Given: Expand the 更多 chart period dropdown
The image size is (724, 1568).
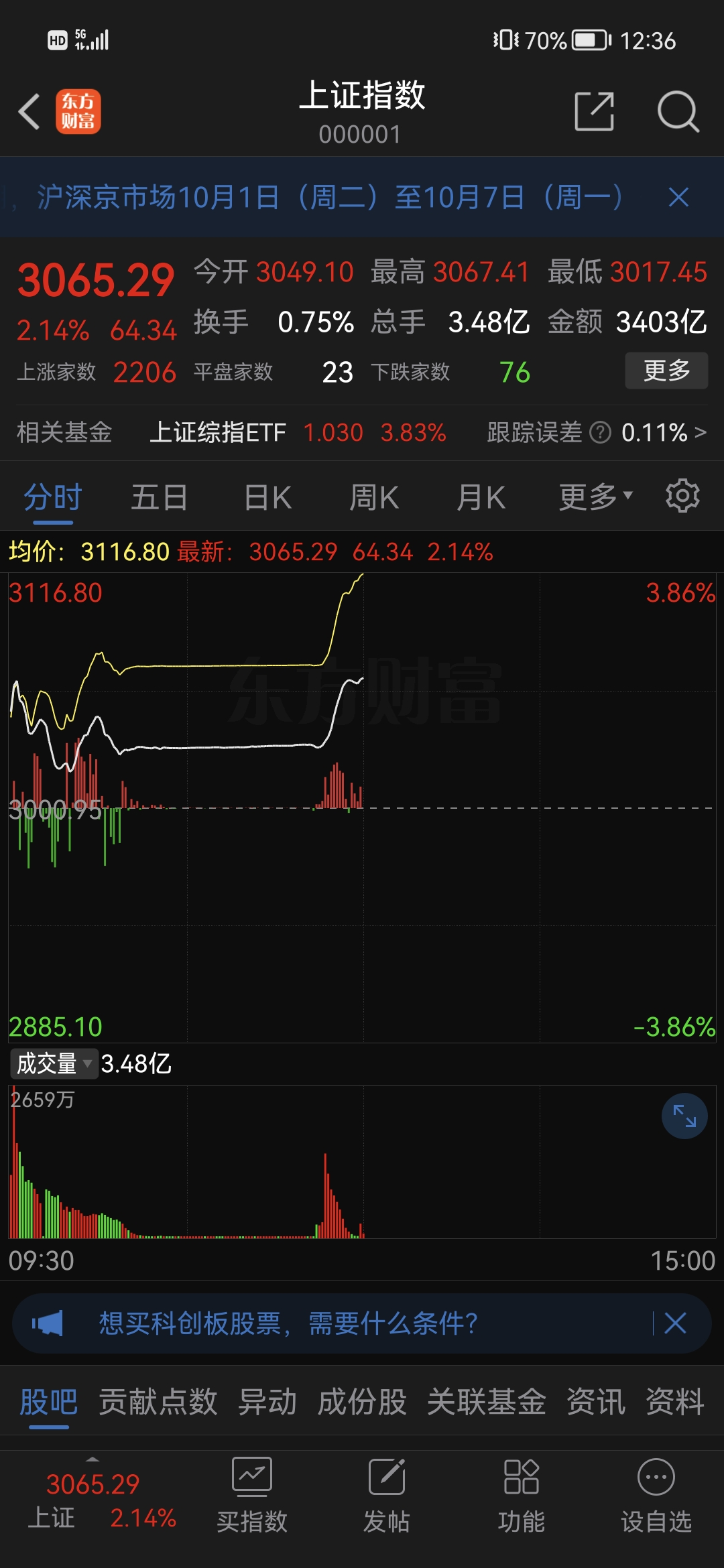Looking at the screenshot, I should (x=595, y=497).
